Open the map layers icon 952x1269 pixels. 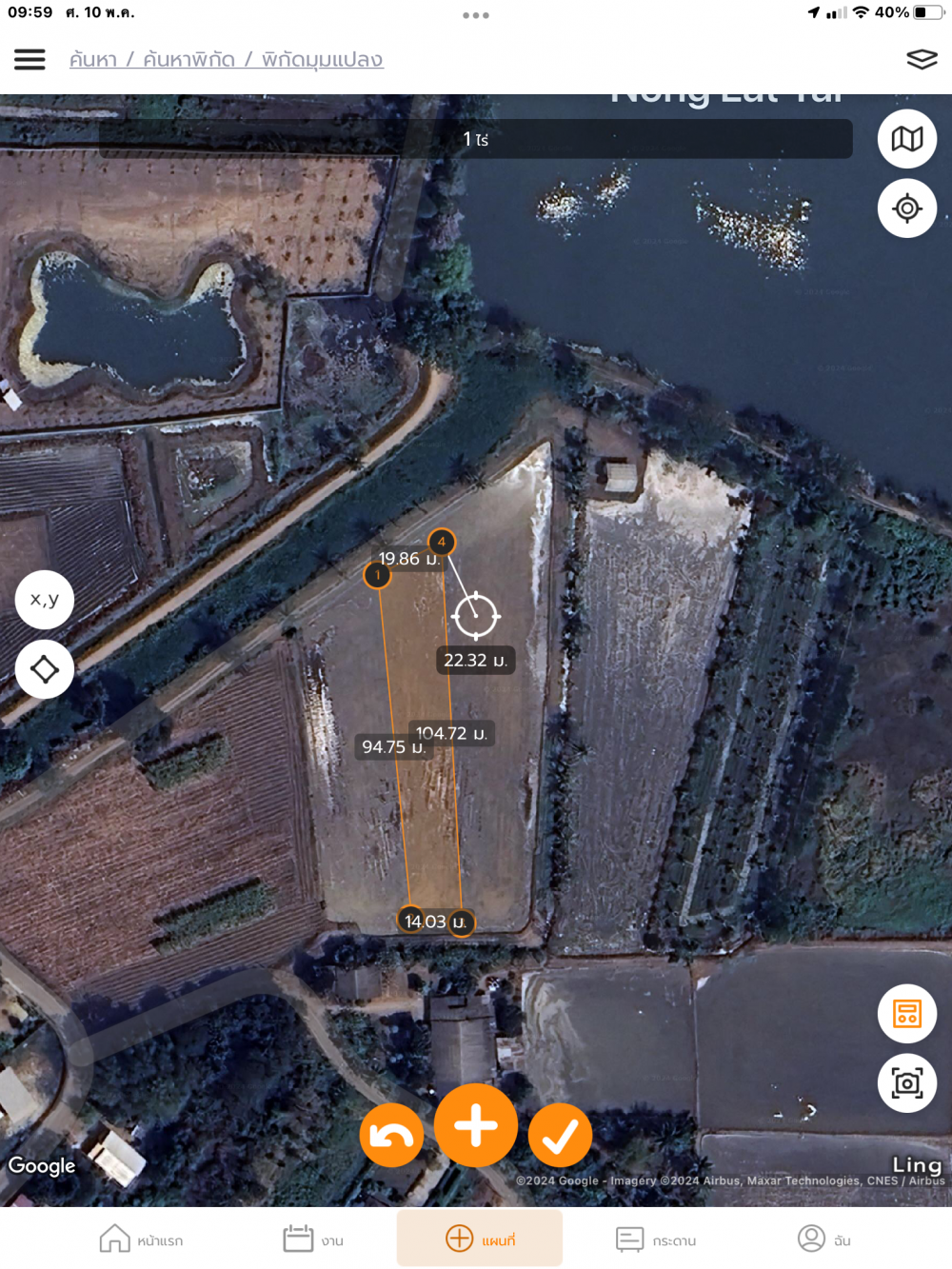click(x=922, y=59)
